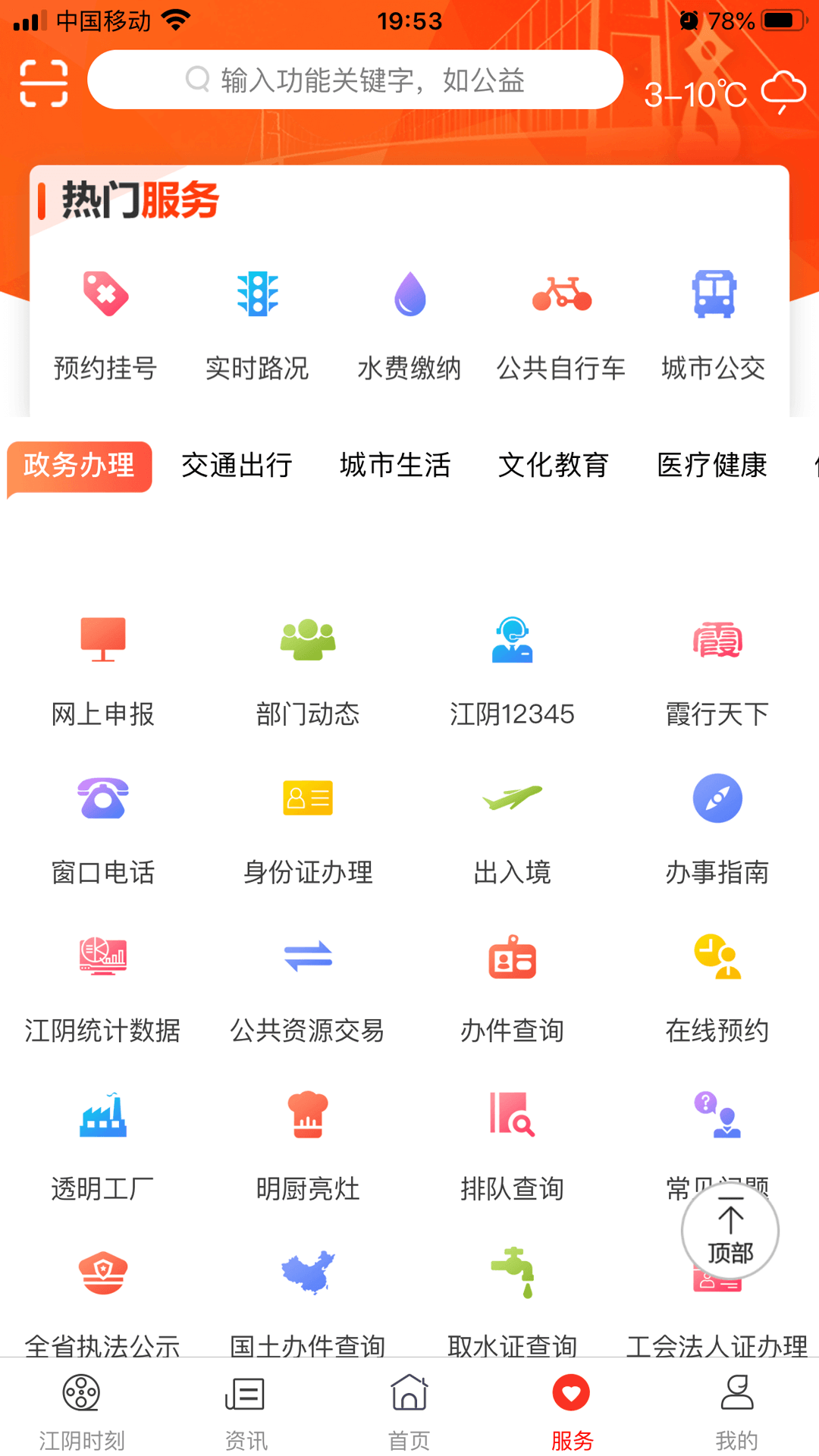Switch to the 交通出行 category tab
The height and width of the screenshot is (1456, 819).
[x=237, y=466]
